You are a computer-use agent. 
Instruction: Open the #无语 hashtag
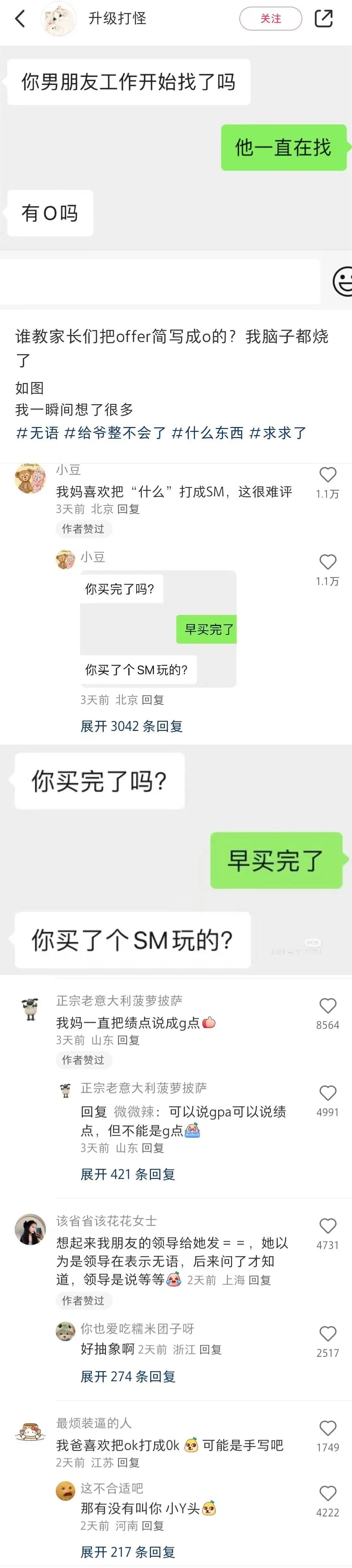coord(37,433)
